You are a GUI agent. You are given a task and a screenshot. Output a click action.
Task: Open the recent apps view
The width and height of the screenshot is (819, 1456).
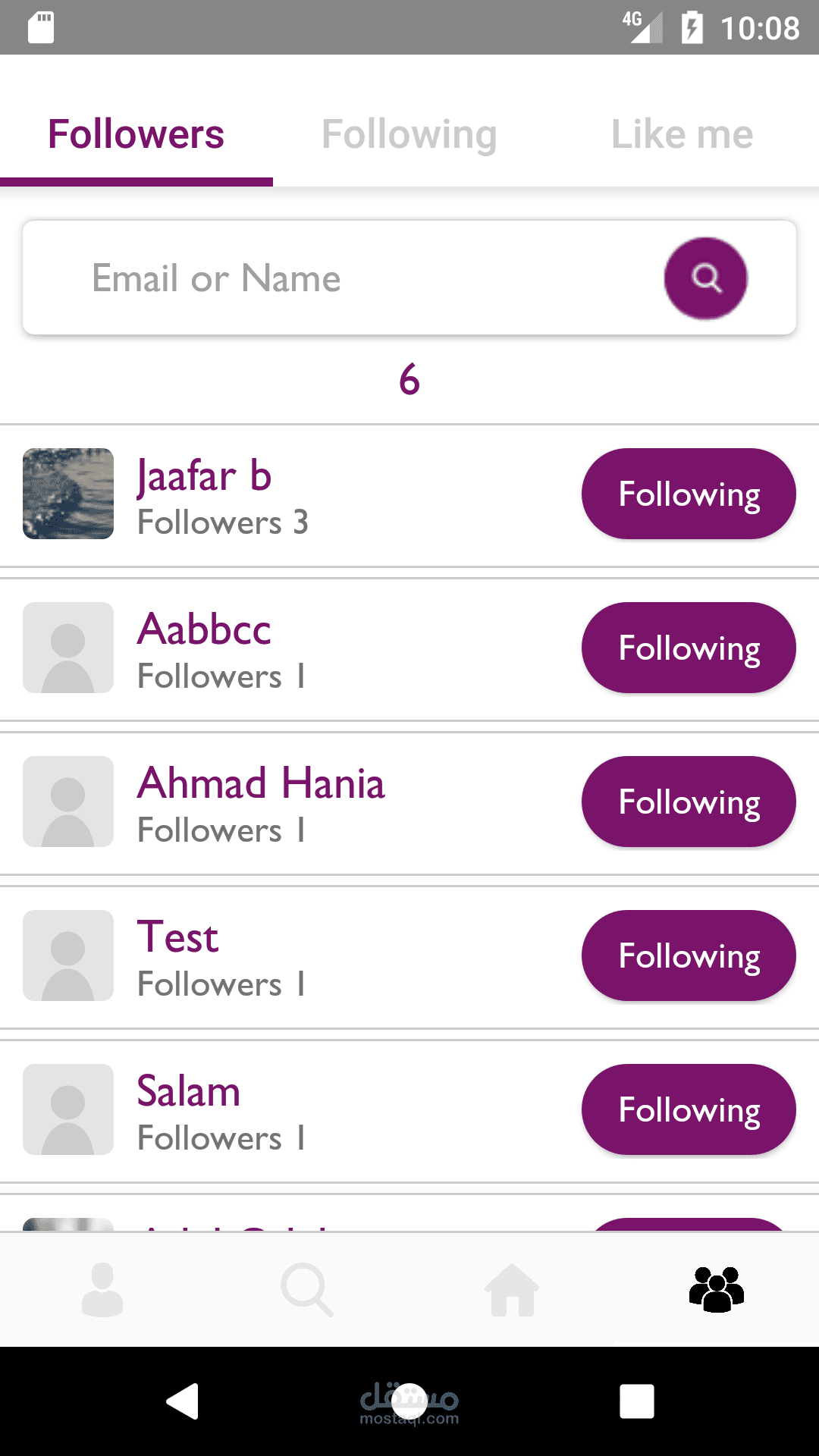(636, 1401)
